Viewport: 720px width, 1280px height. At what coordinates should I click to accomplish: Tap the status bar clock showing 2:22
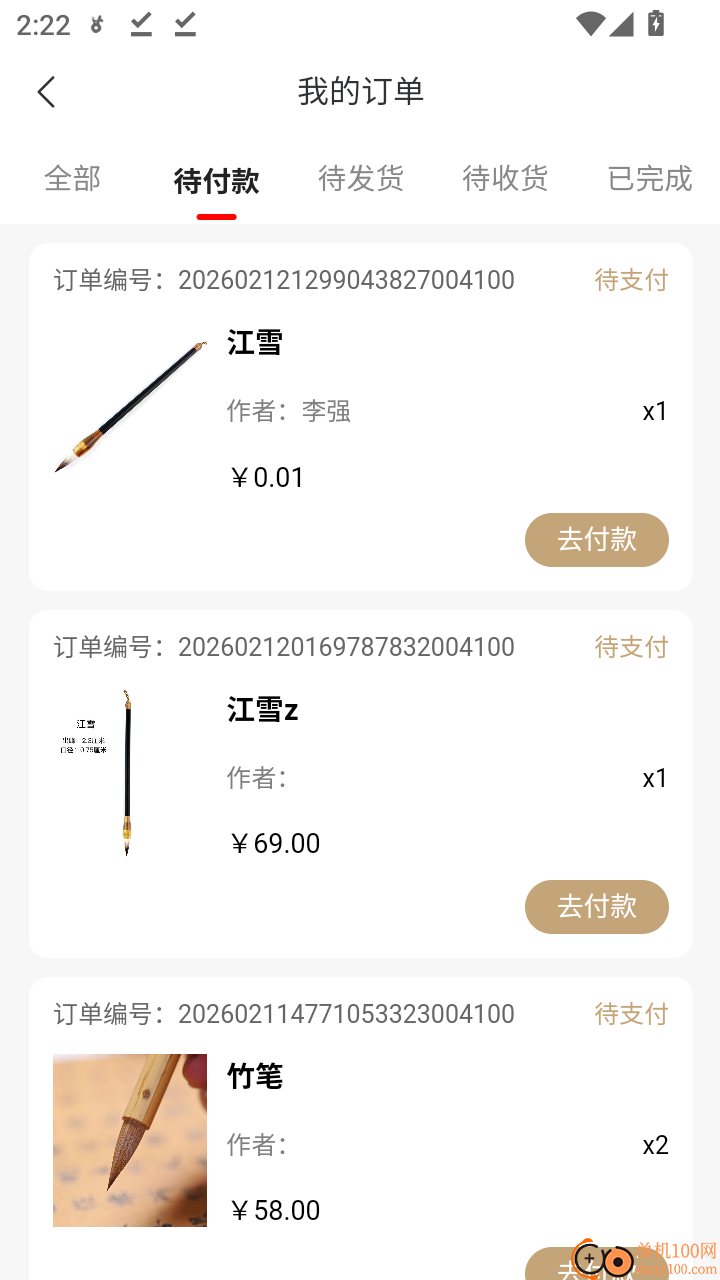click(x=43, y=24)
